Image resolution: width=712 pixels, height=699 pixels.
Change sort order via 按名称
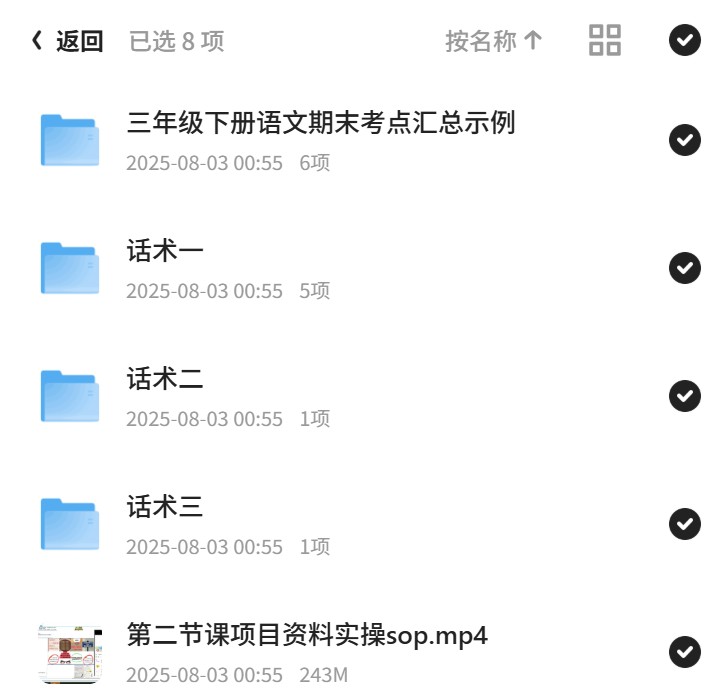(x=494, y=41)
